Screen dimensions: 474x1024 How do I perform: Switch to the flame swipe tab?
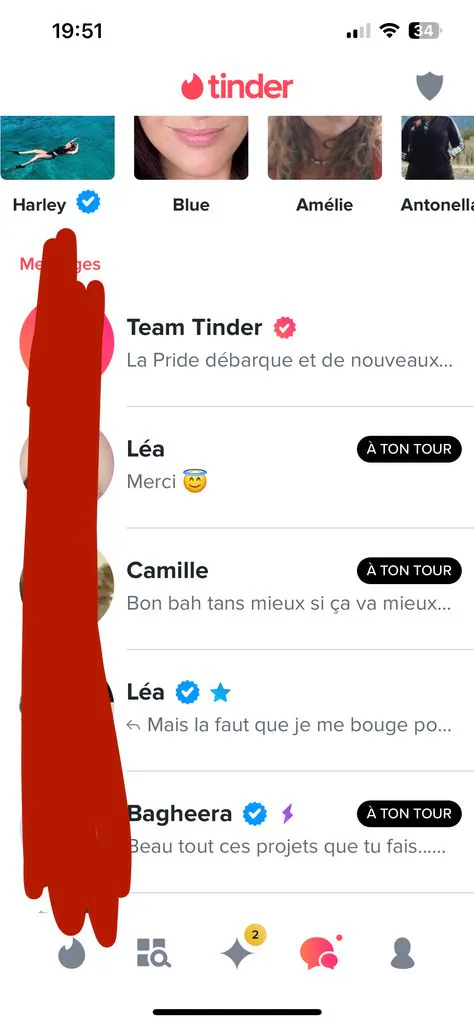(71, 955)
